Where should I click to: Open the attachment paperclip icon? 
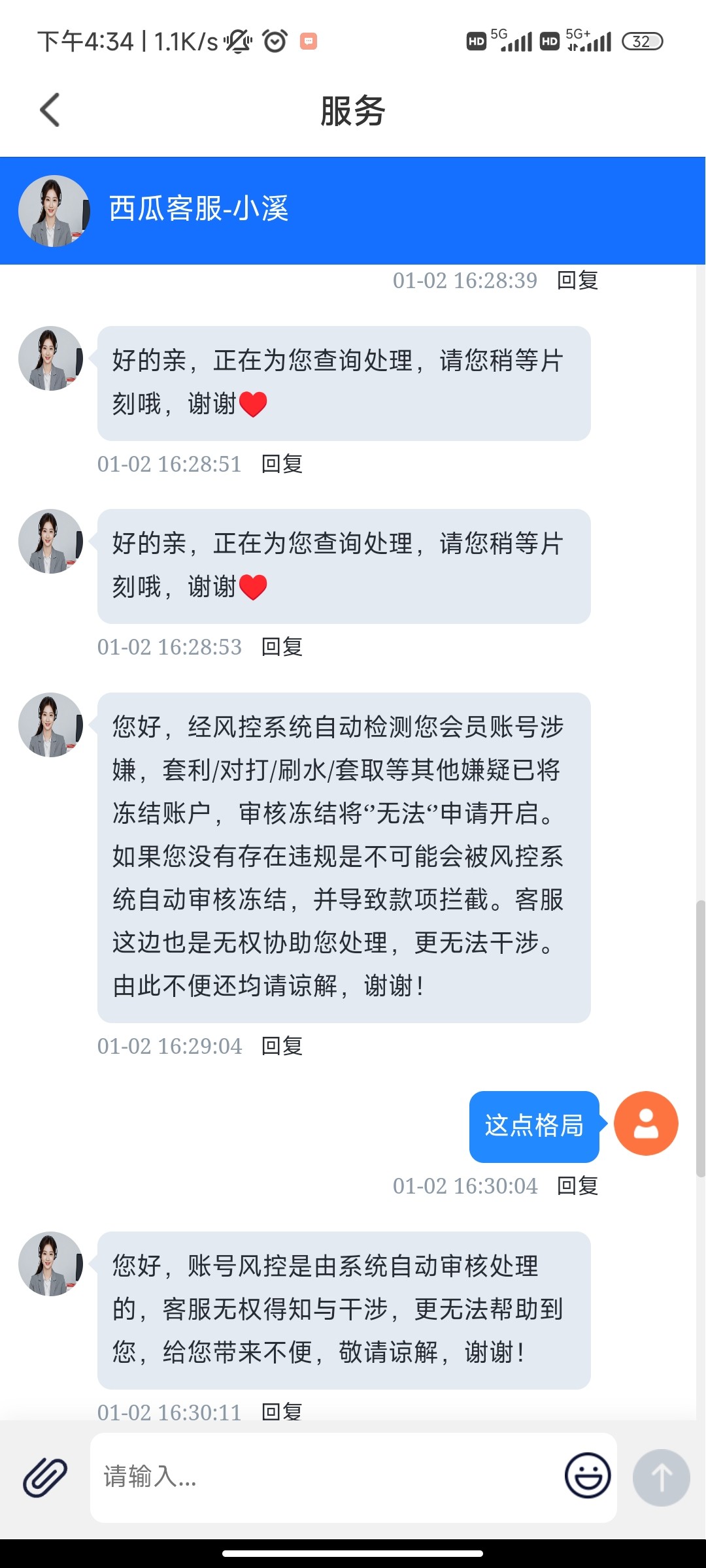45,1477
